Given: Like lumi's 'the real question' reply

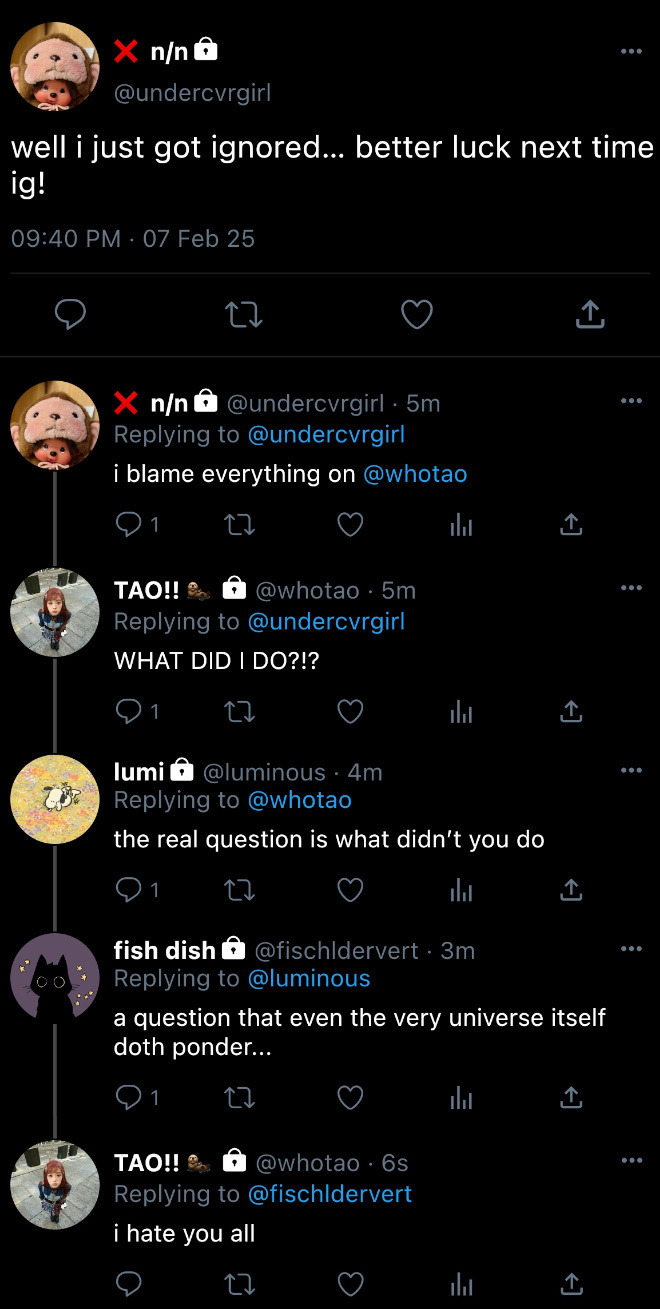Looking at the screenshot, I should point(350,889).
